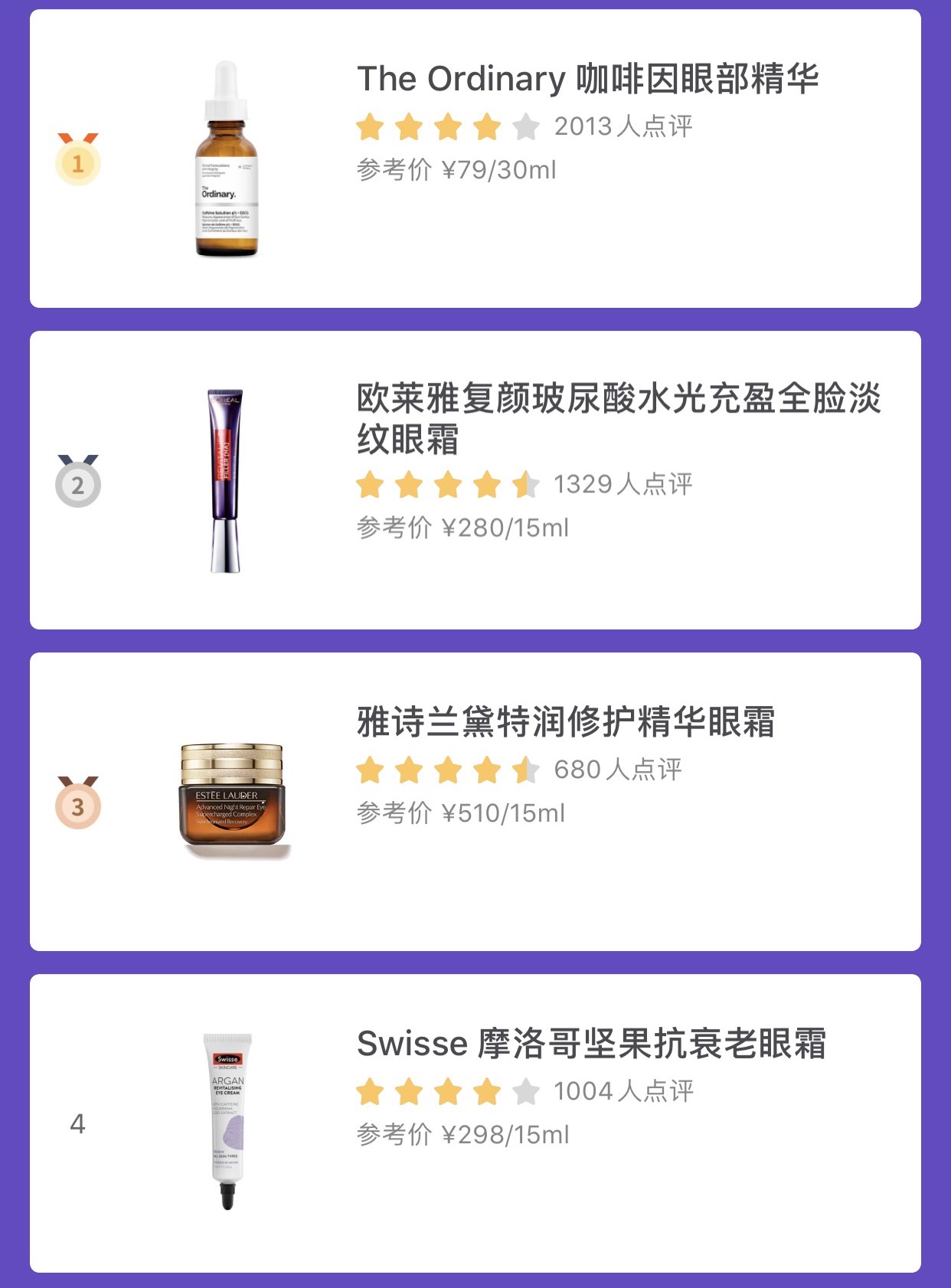Click 1004人点评 on Swisse eye cream
Image resolution: width=951 pixels, height=1288 pixels.
[624, 1095]
